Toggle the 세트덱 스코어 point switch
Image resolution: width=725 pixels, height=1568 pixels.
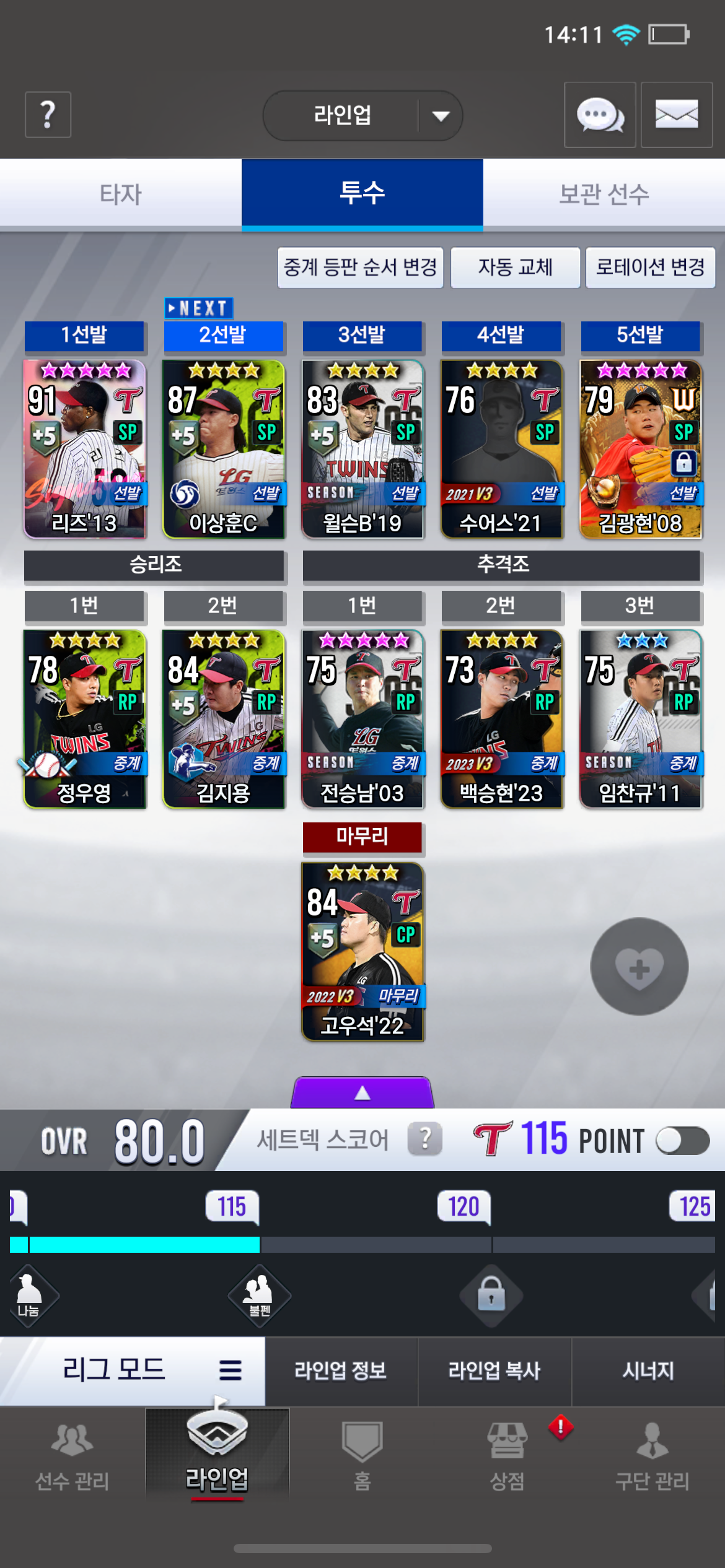682,1141
